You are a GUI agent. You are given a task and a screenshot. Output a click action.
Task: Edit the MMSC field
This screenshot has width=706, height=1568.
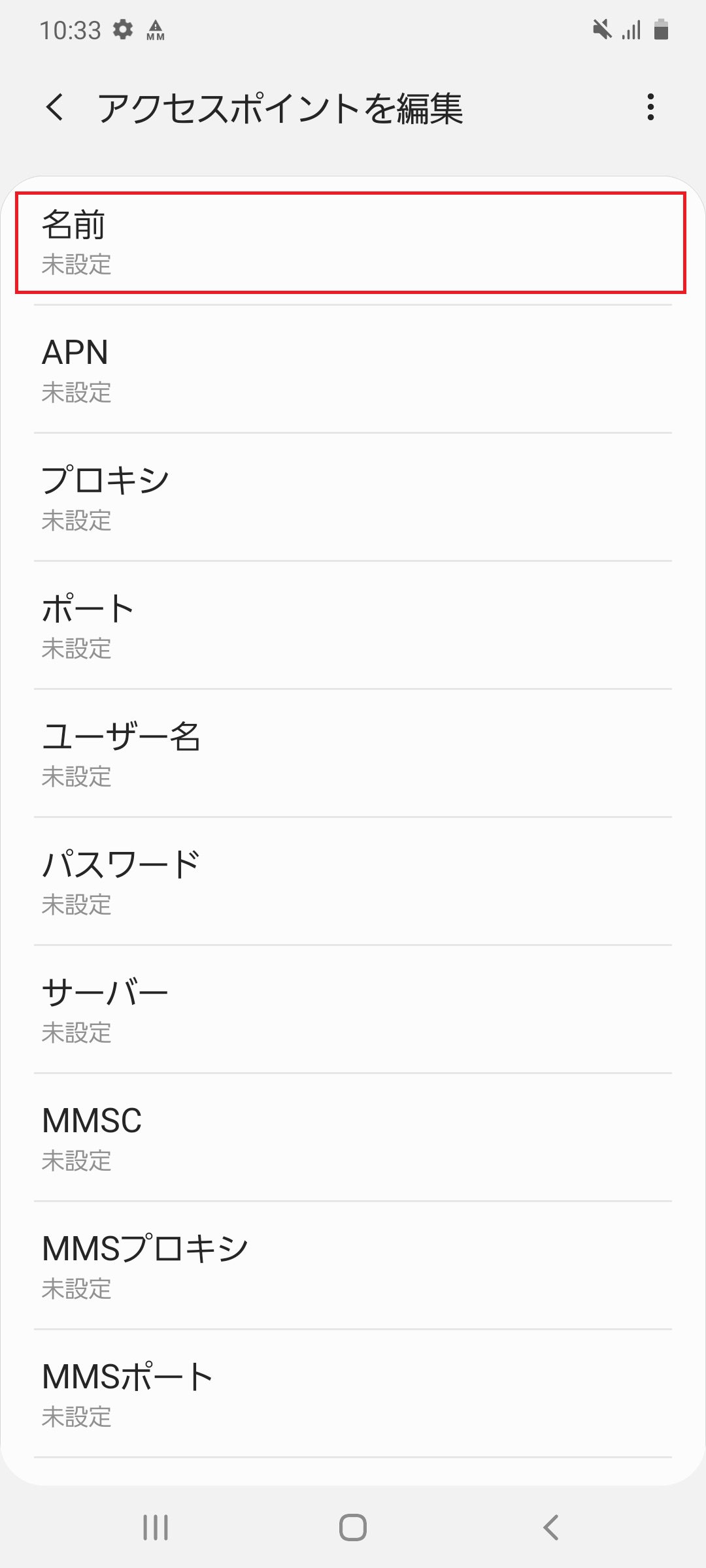[x=353, y=1138]
